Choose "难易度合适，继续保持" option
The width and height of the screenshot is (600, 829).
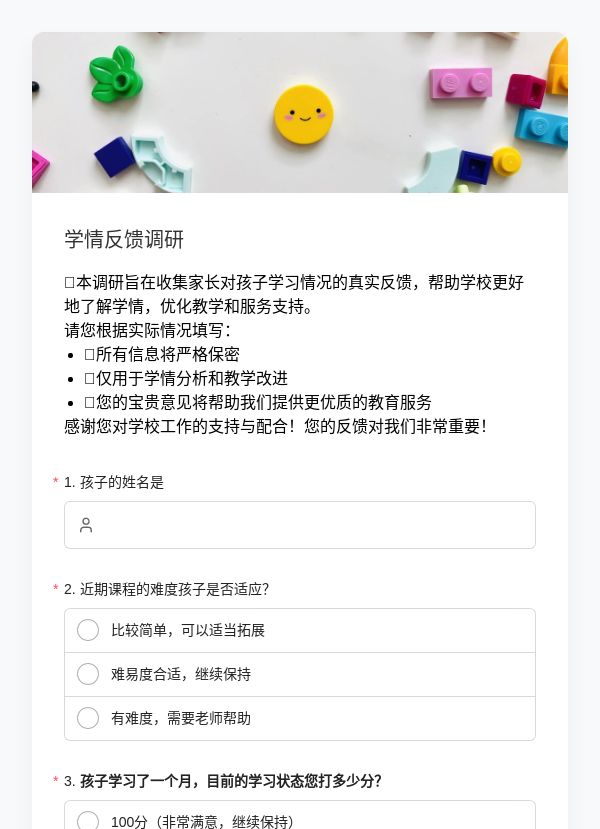point(300,674)
